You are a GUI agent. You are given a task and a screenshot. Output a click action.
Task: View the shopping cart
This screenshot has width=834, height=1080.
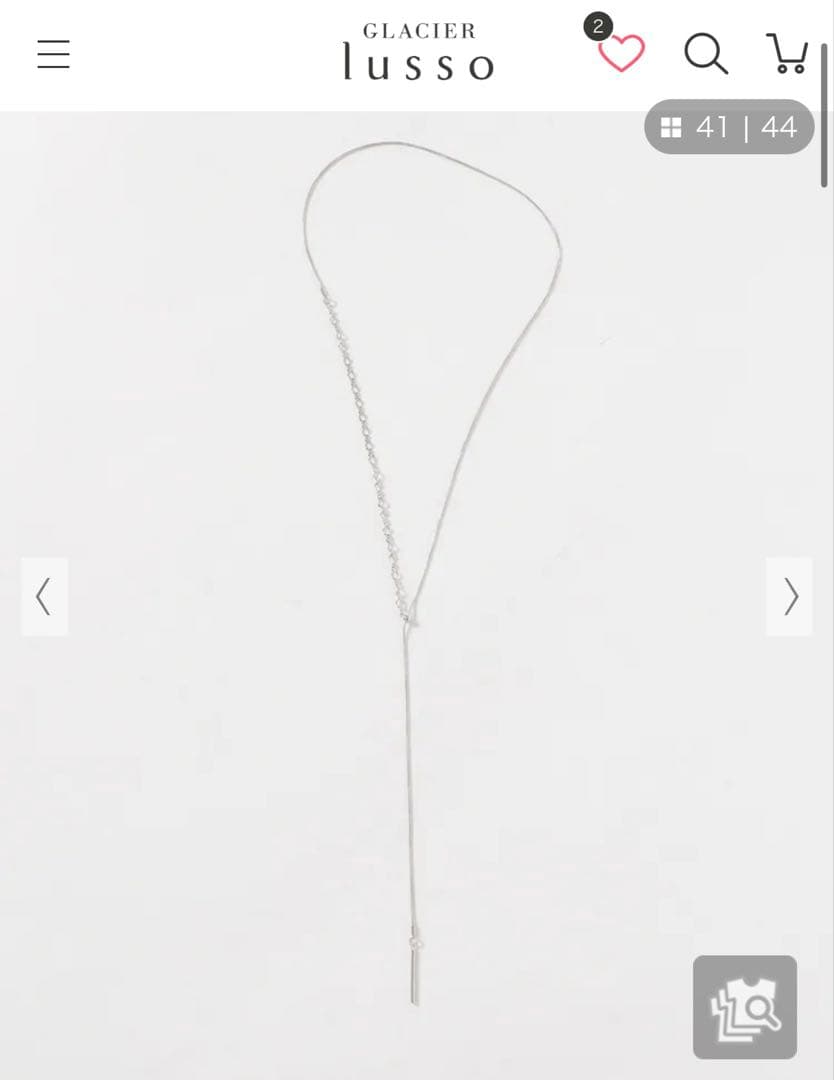click(x=787, y=52)
